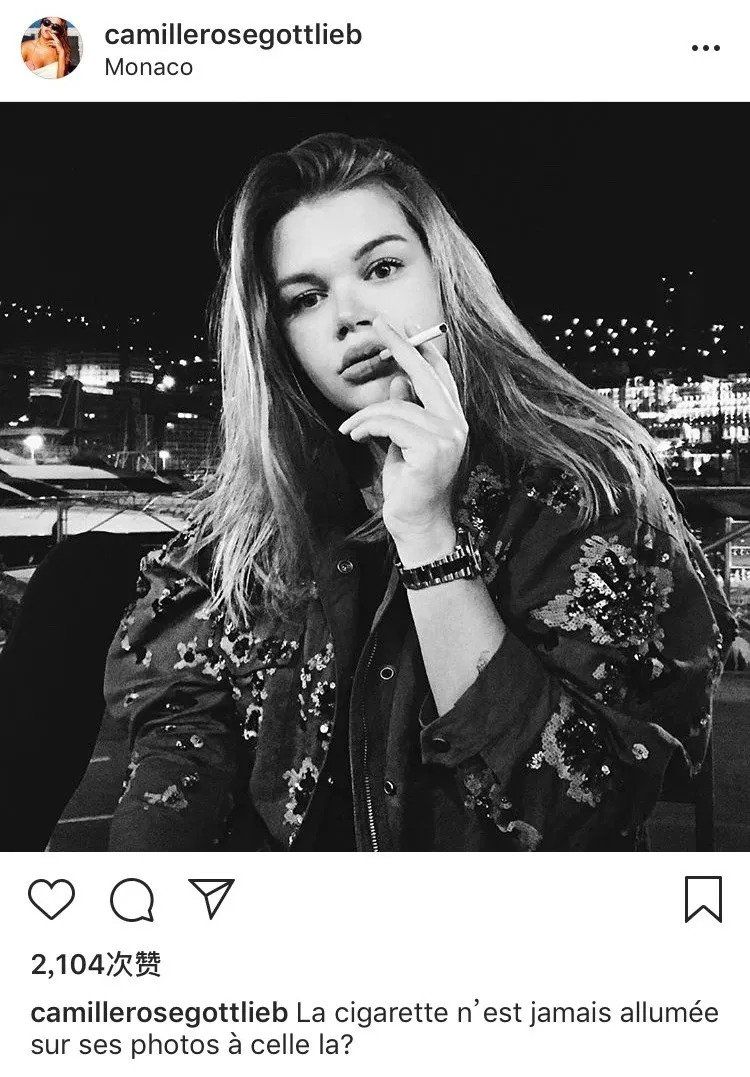Viewport: 750px width, 1077px height.
Task: Share the post via the paper plane icon
Action: [211, 898]
